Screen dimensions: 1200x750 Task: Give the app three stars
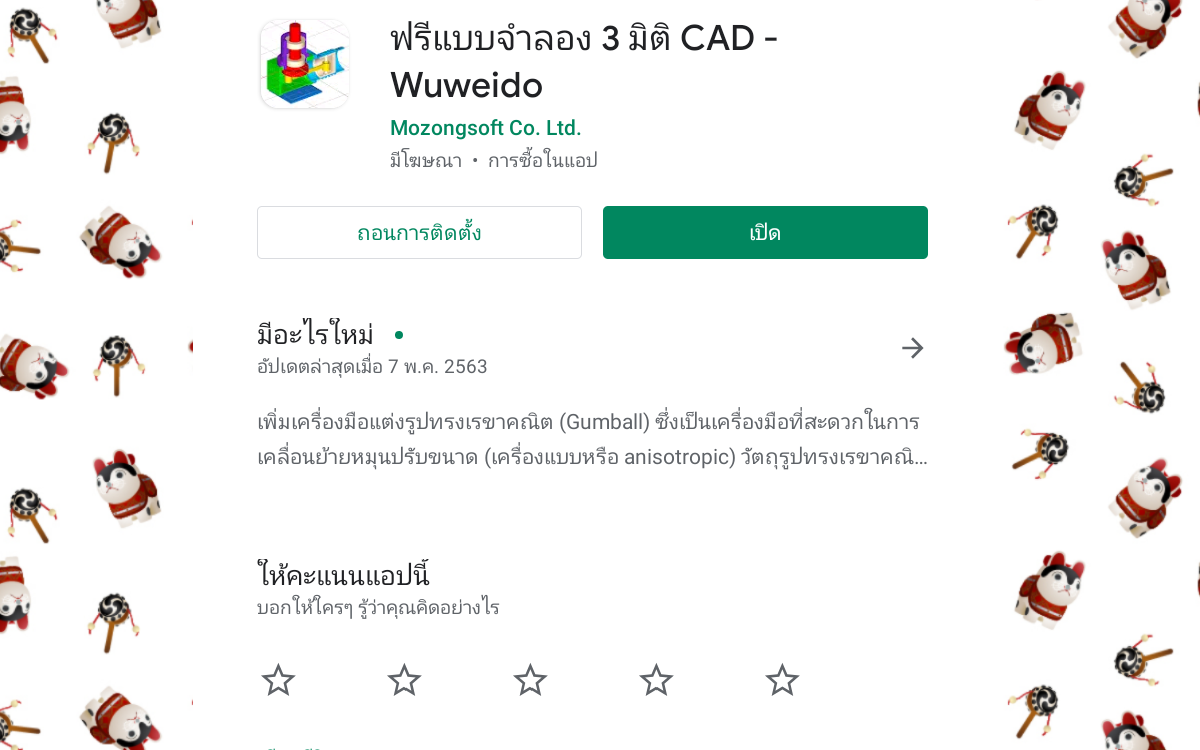coord(530,681)
